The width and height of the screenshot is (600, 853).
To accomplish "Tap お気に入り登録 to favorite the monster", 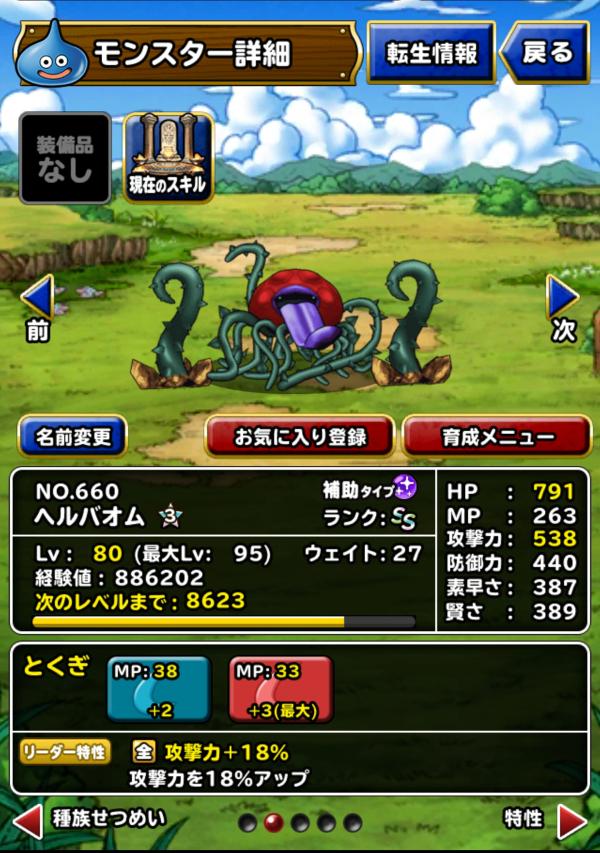I will click(299, 437).
